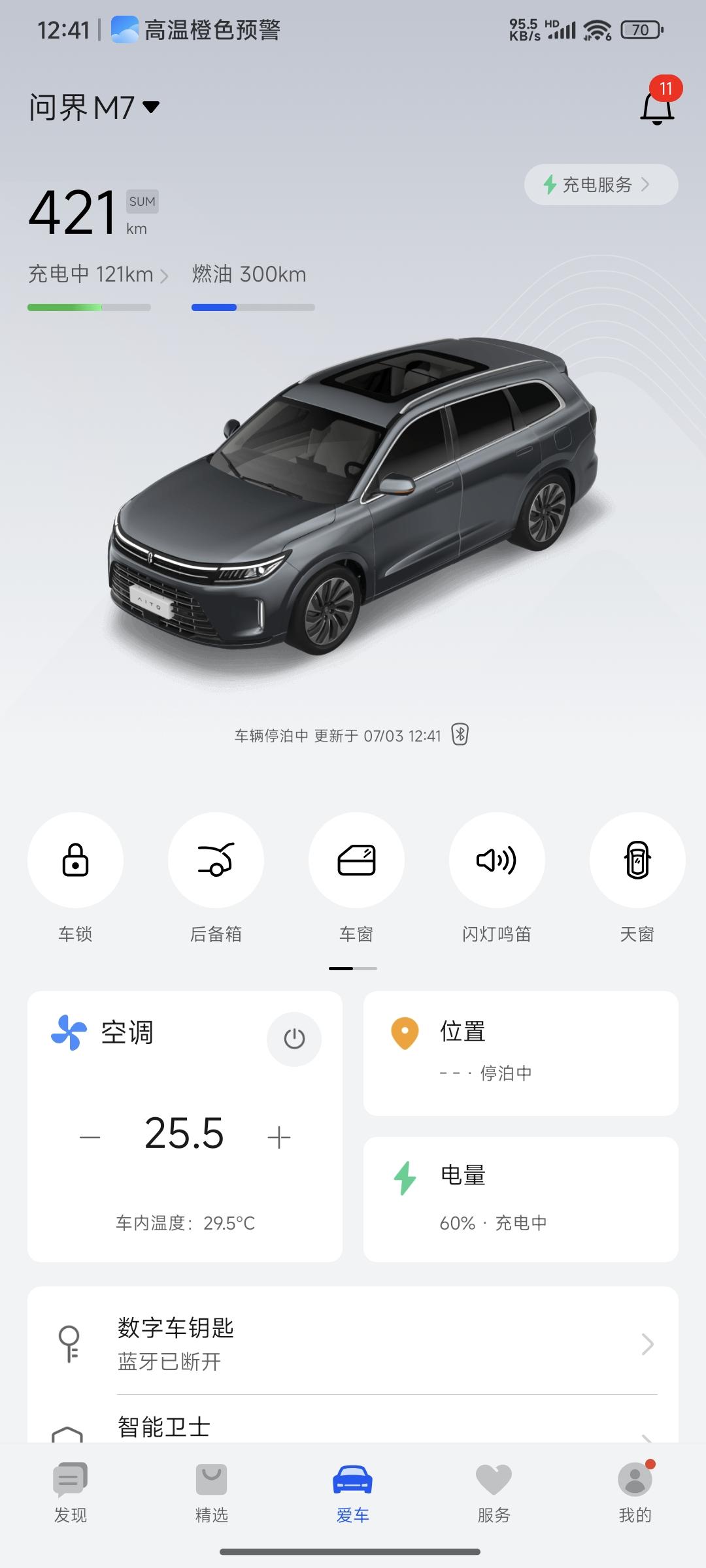Image resolution: width=706 pixels, height=1568 pixels.
Task: Decrease air conditioner temperature with minus
Action: pyautogui.click(x=90, y=1137)
